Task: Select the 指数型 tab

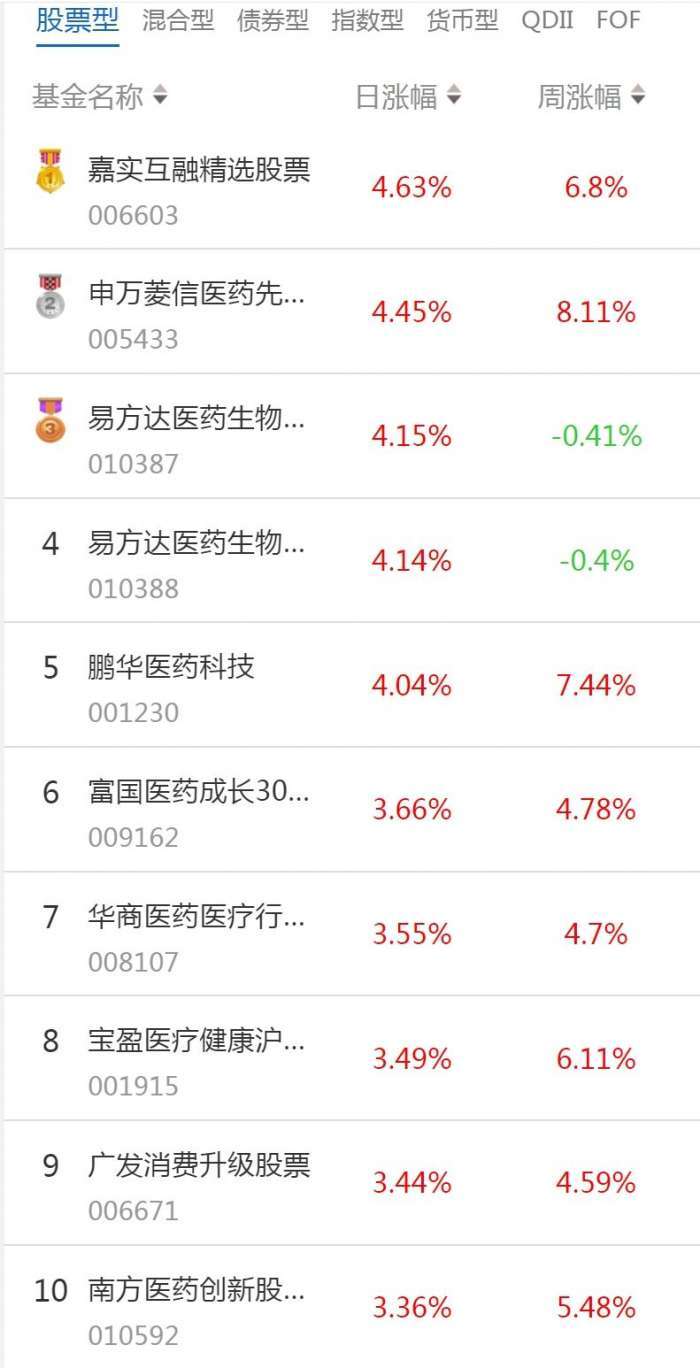Action: [x=367, y=20]
